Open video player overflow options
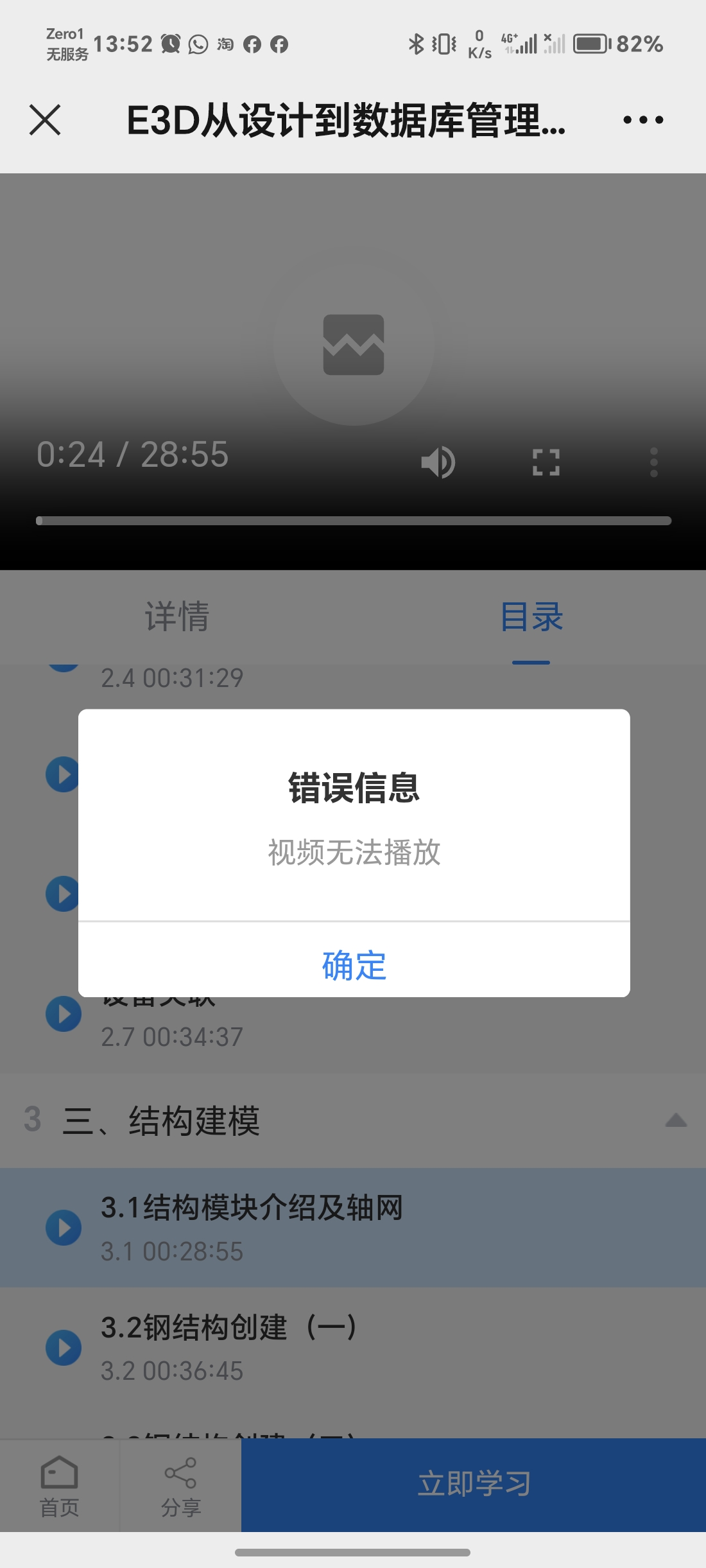The height and width of the screenshot is (1568, 706). (653, 462)
